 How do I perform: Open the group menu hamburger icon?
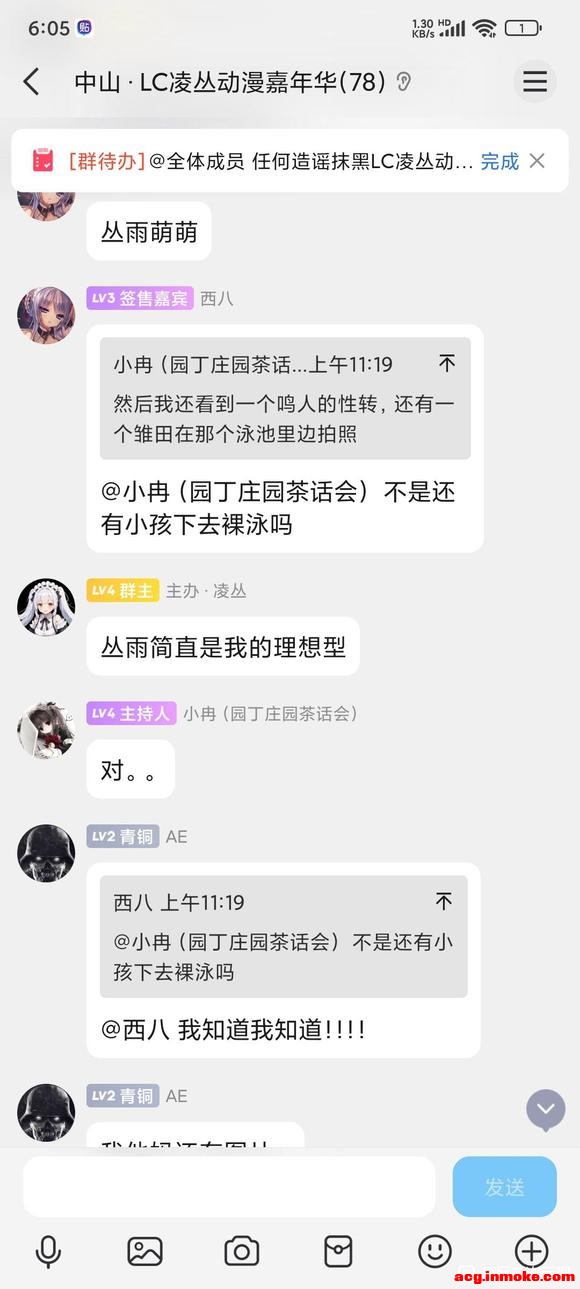535,82
